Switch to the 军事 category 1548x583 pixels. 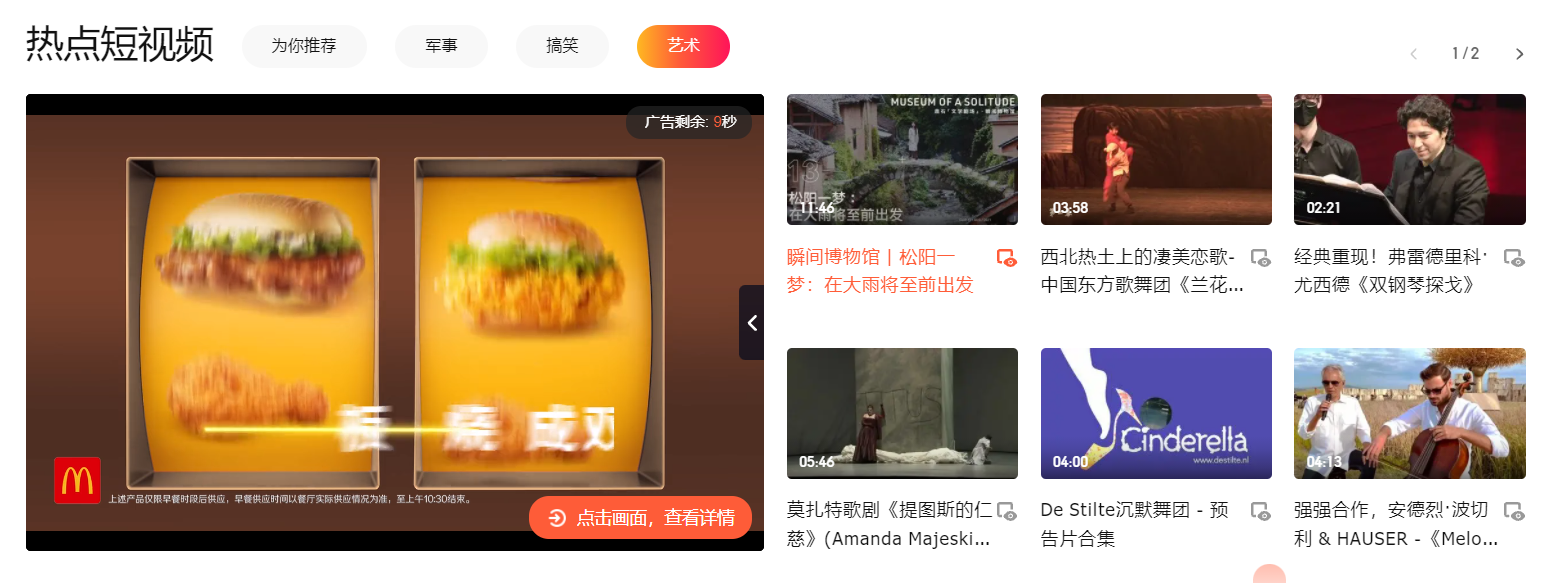441,46
